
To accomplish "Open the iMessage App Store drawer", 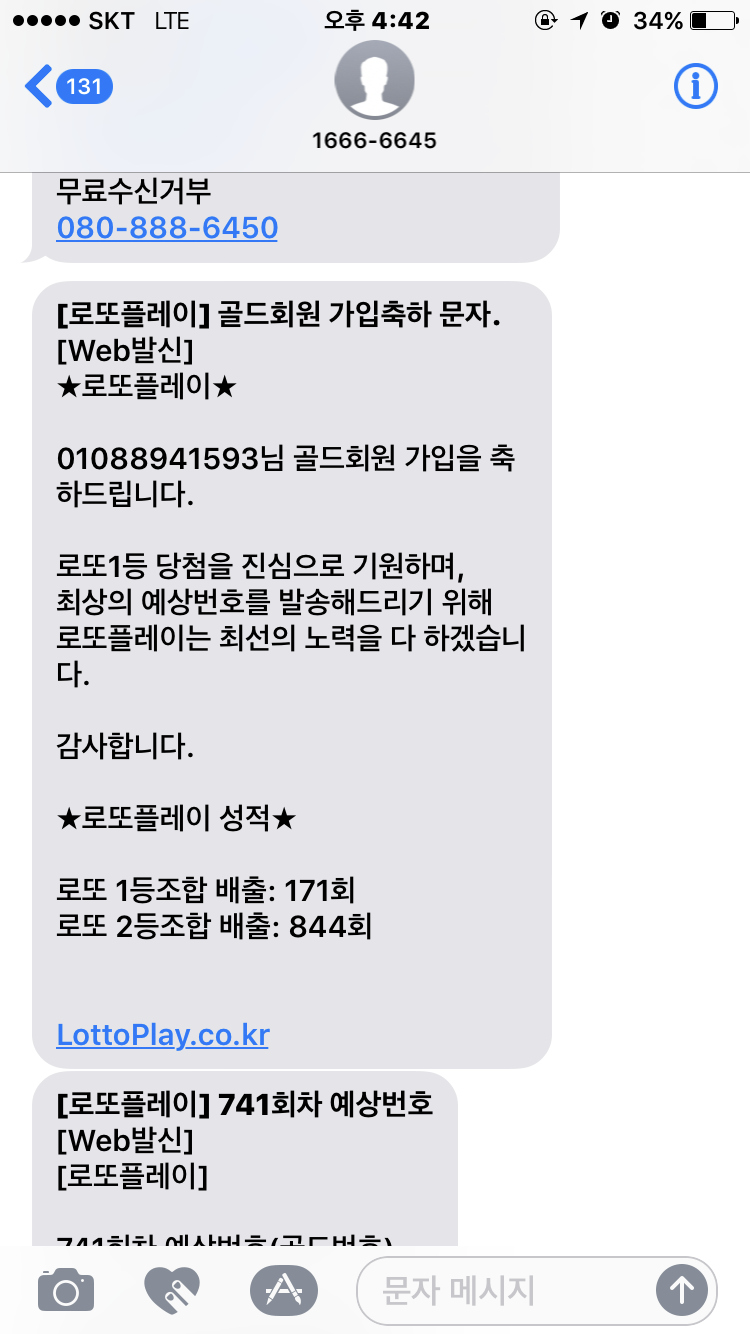I will click(283, 1290).
